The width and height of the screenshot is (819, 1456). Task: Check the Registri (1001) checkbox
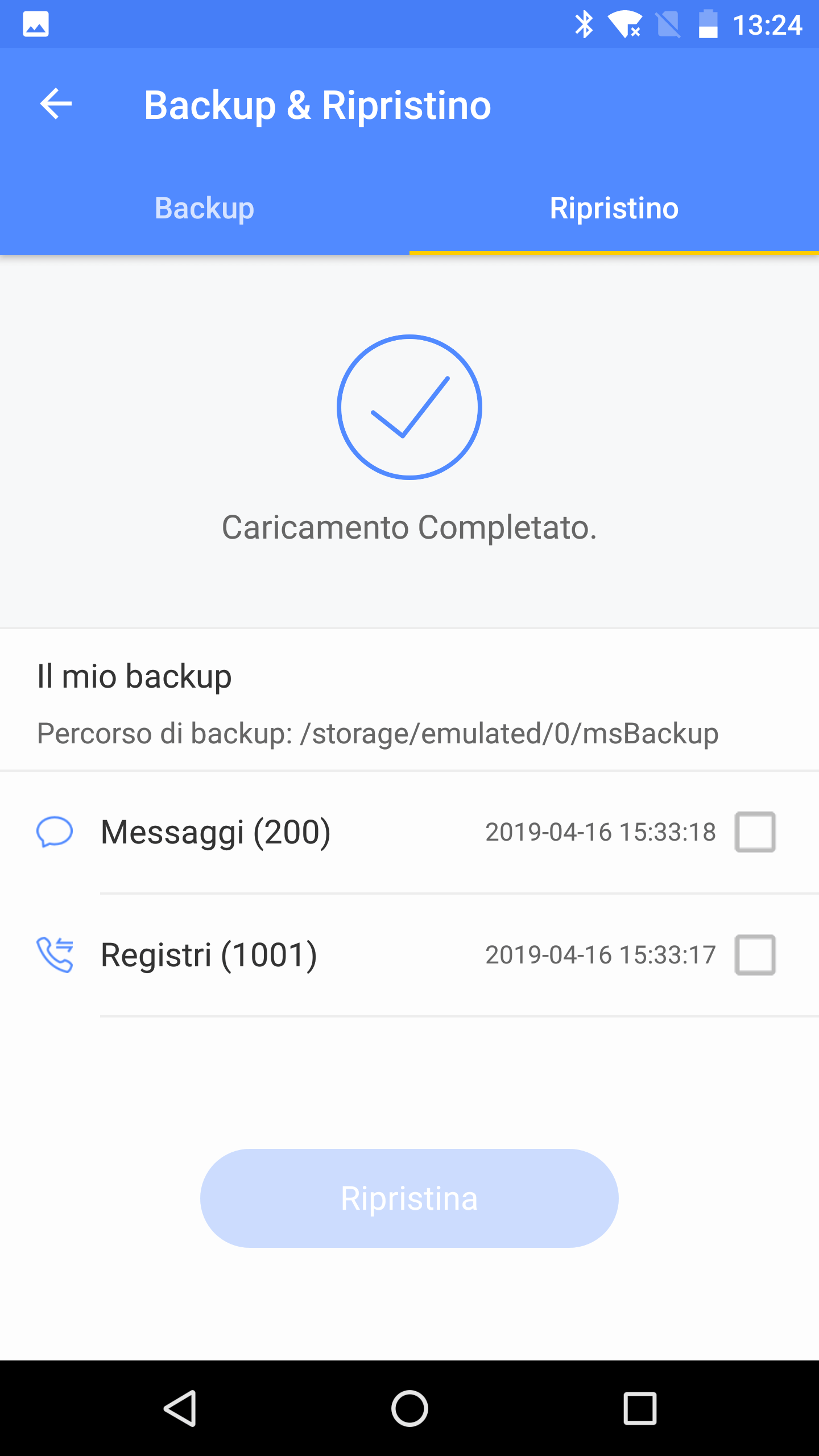point(755,955)
